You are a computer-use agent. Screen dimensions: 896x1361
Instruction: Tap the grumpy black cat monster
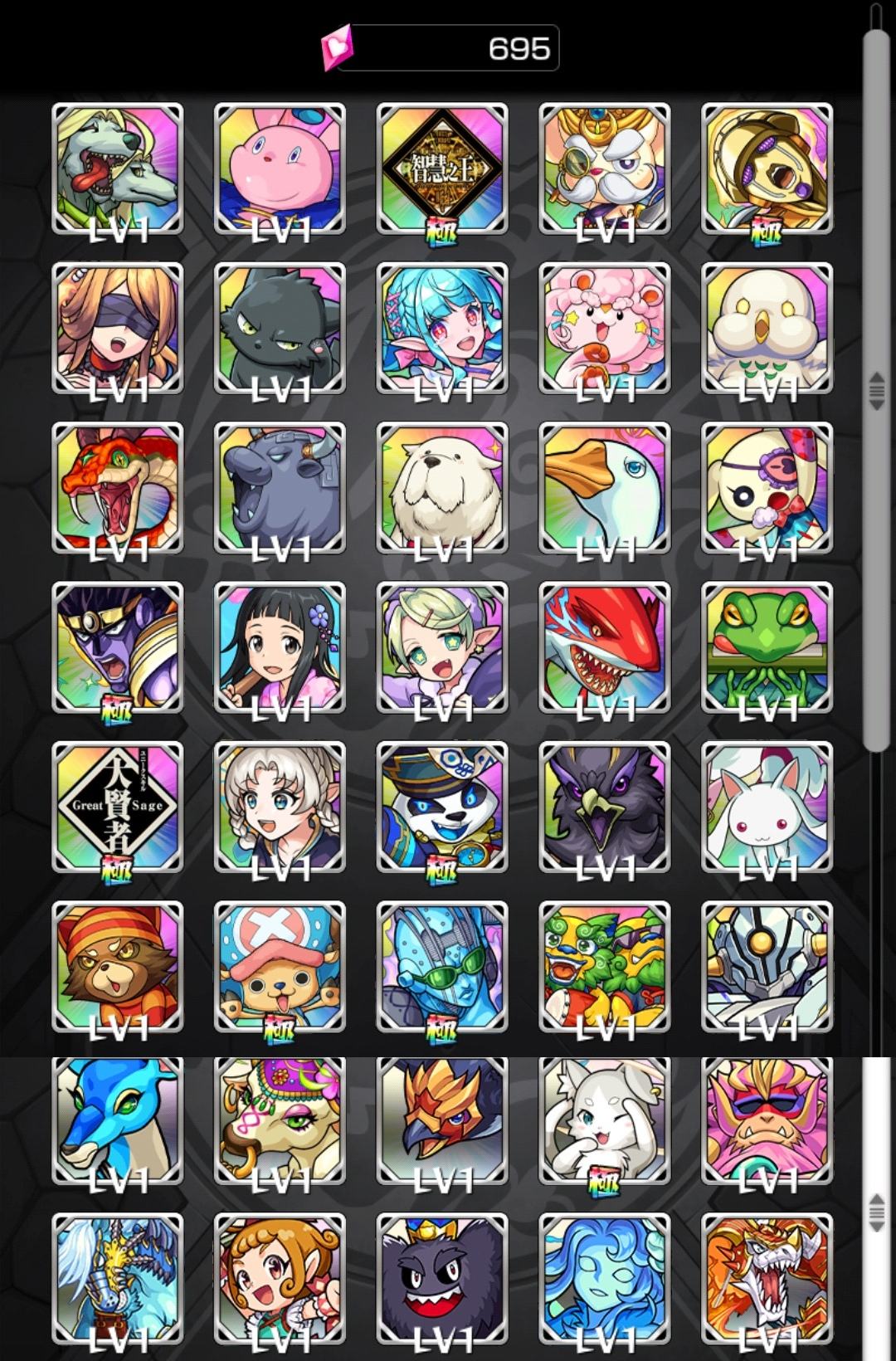pyautogui.click(x=280, y=328)
